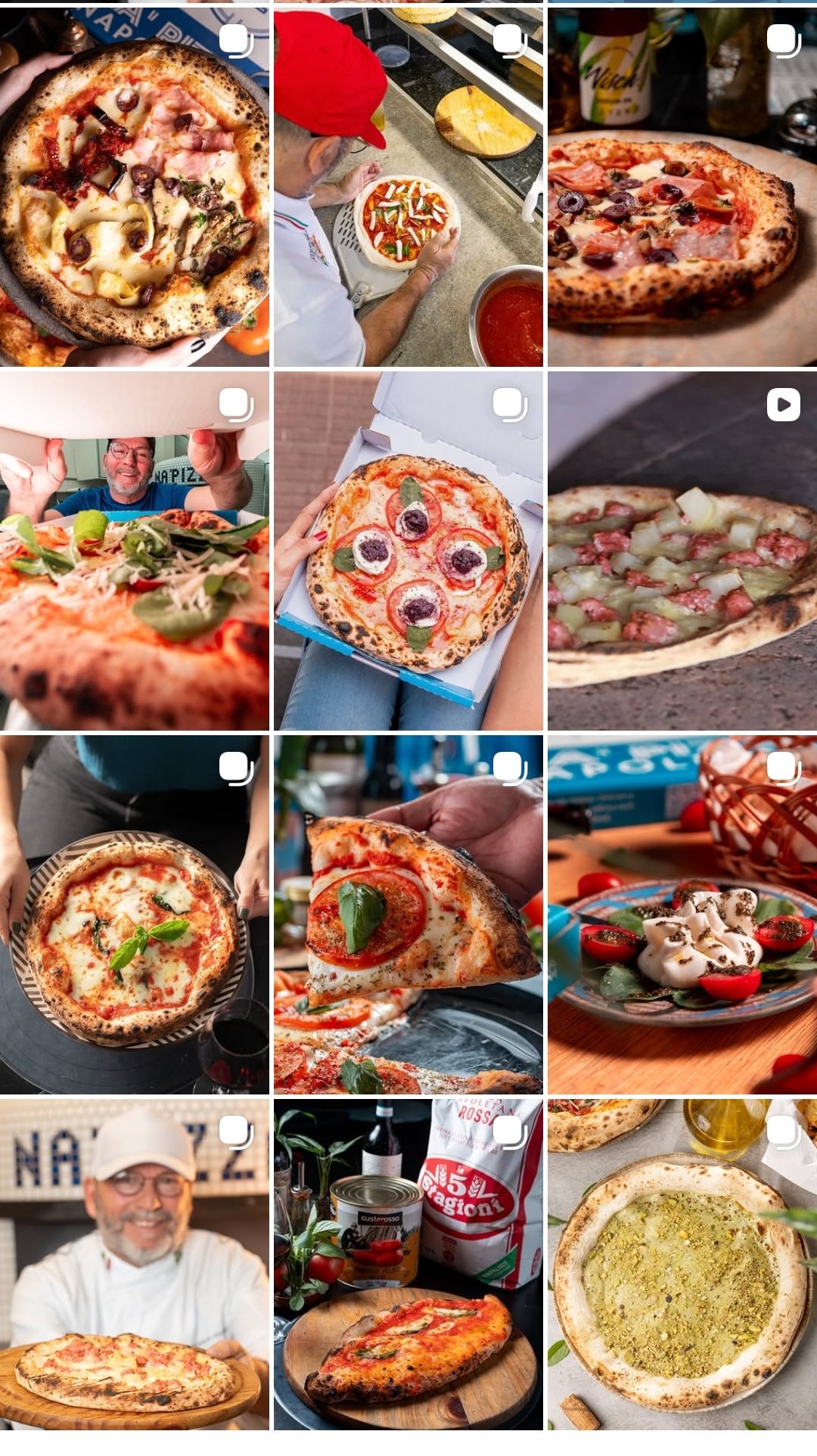Viewport: 817px width, 1456px height.
Task: Open the tomato basil pizza slice post
Action: click(x=408, y=914)
